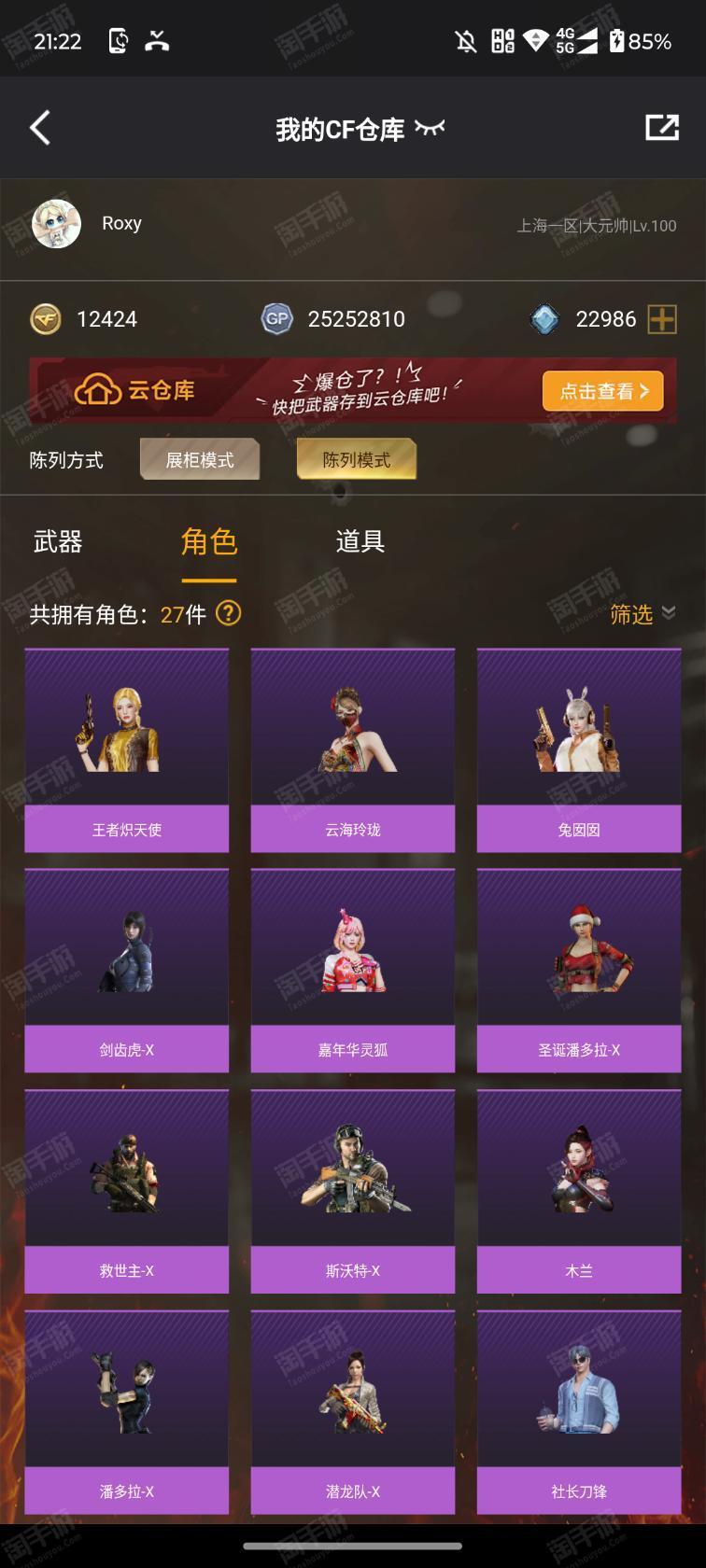The width and height of the screenshot is (706, 1568).
Task: Open the 王者炽天使 character card
Action: point(127,750)
